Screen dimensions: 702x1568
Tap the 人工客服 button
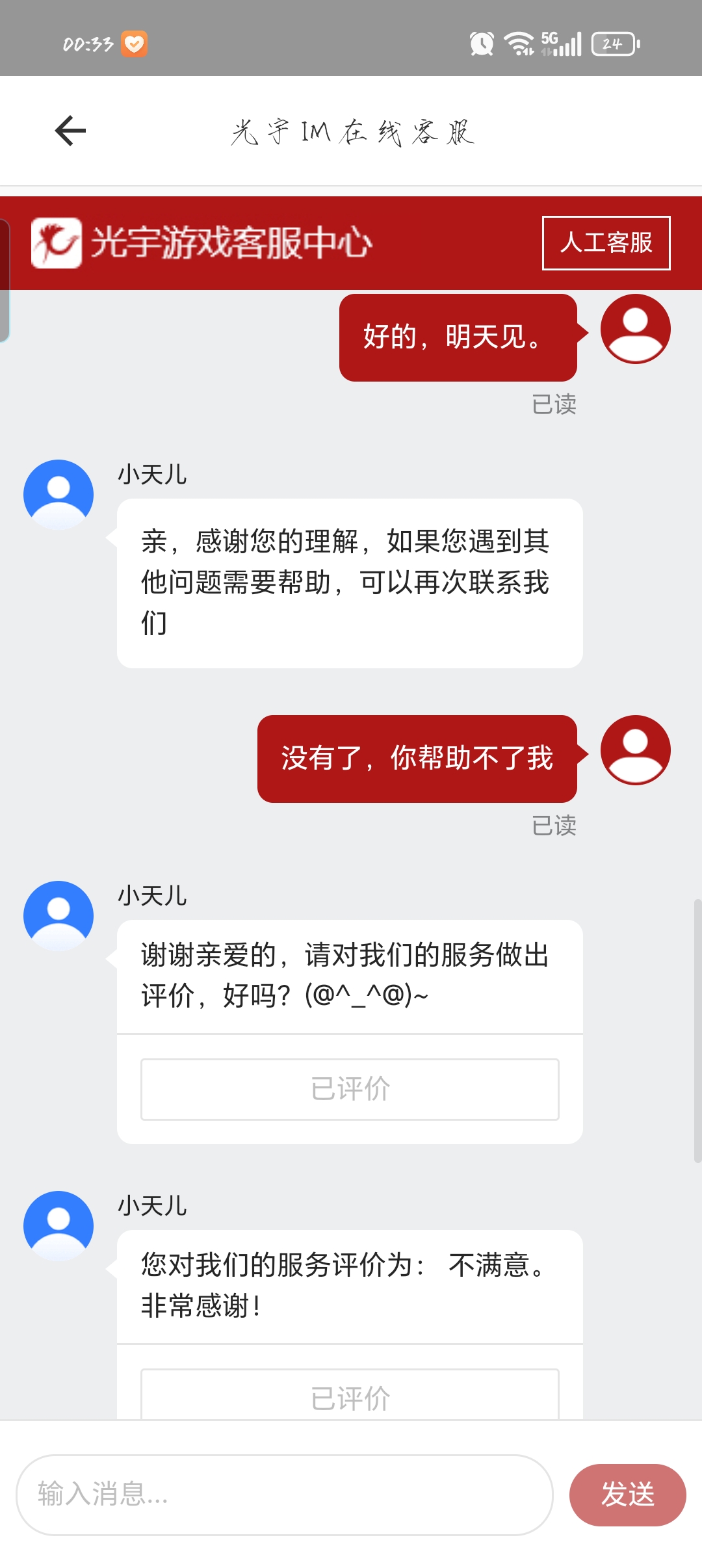606,242
